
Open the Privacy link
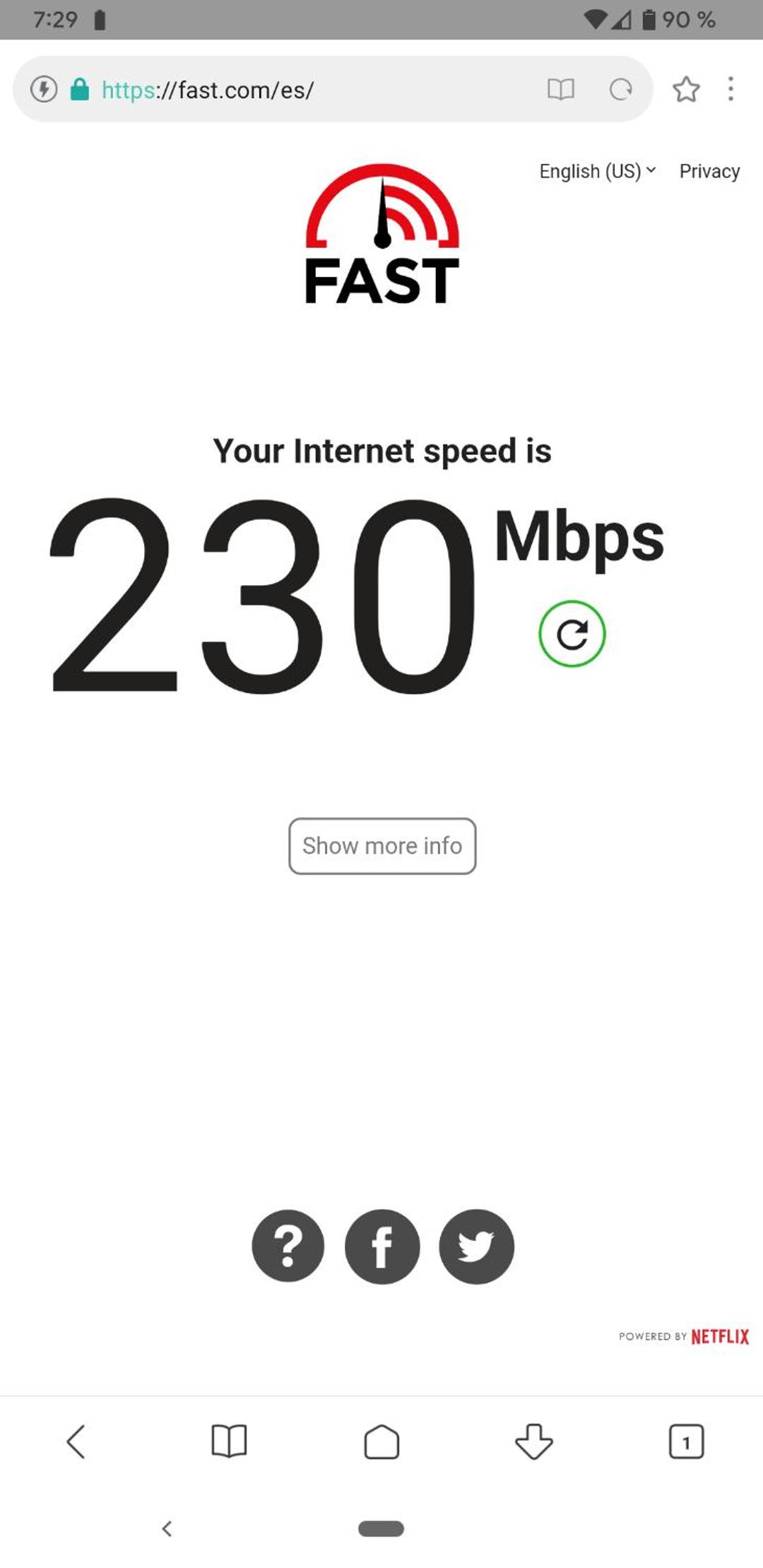(x=709, y=172)
